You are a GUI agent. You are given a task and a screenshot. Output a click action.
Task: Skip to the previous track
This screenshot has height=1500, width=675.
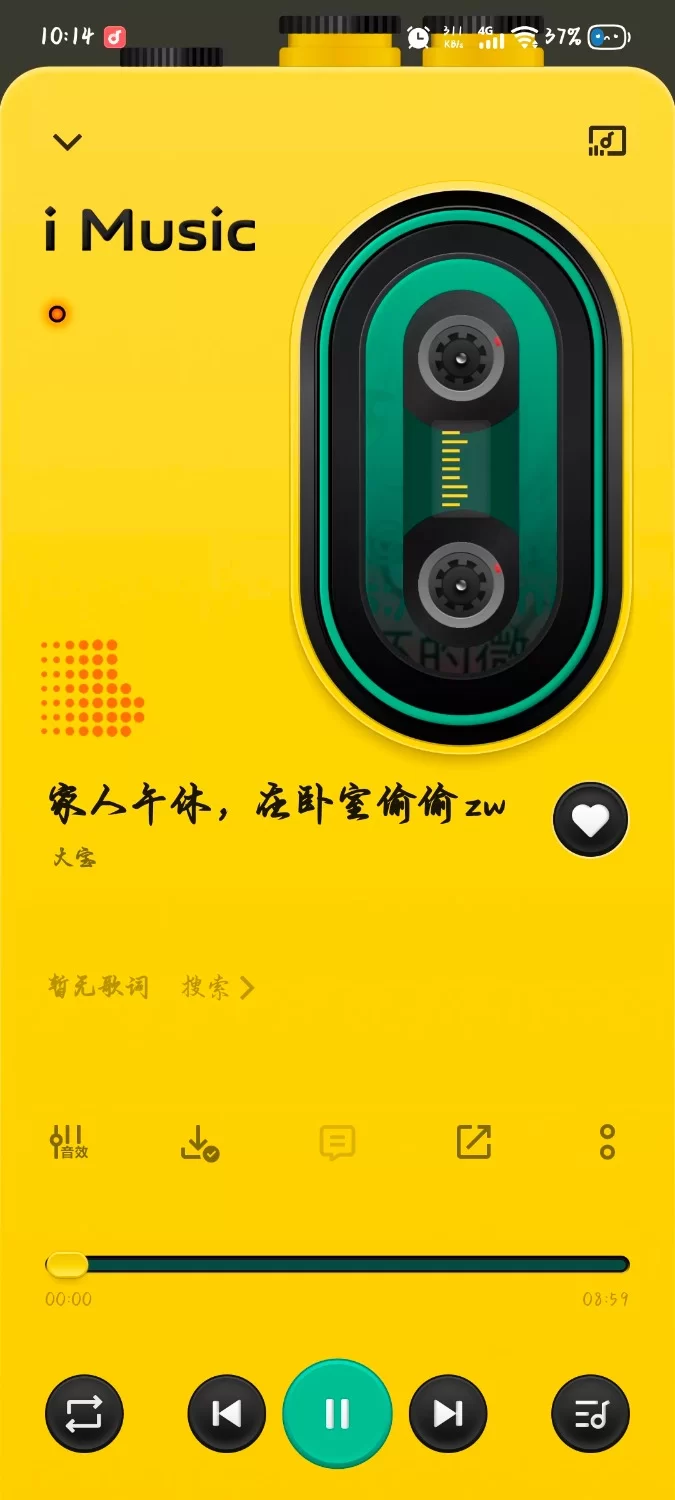227,1414
